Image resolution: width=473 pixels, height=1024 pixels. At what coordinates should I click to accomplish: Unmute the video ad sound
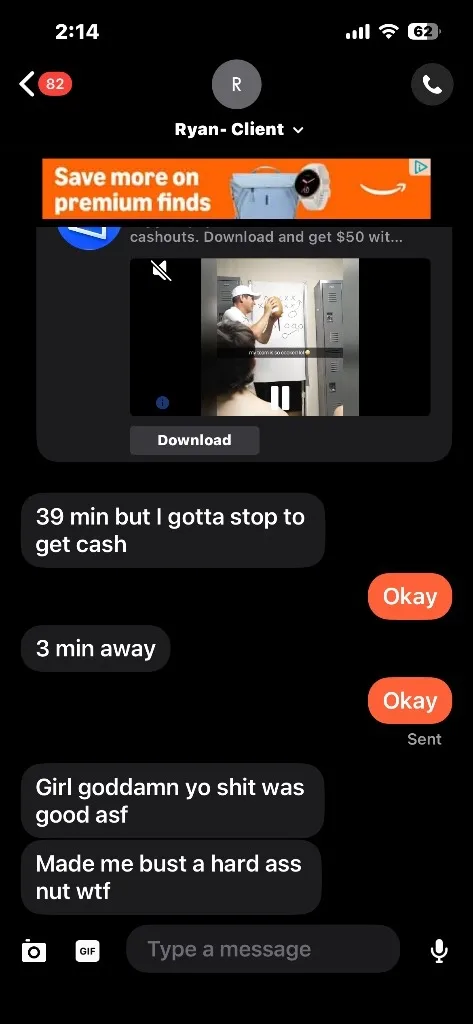(161, 270)
